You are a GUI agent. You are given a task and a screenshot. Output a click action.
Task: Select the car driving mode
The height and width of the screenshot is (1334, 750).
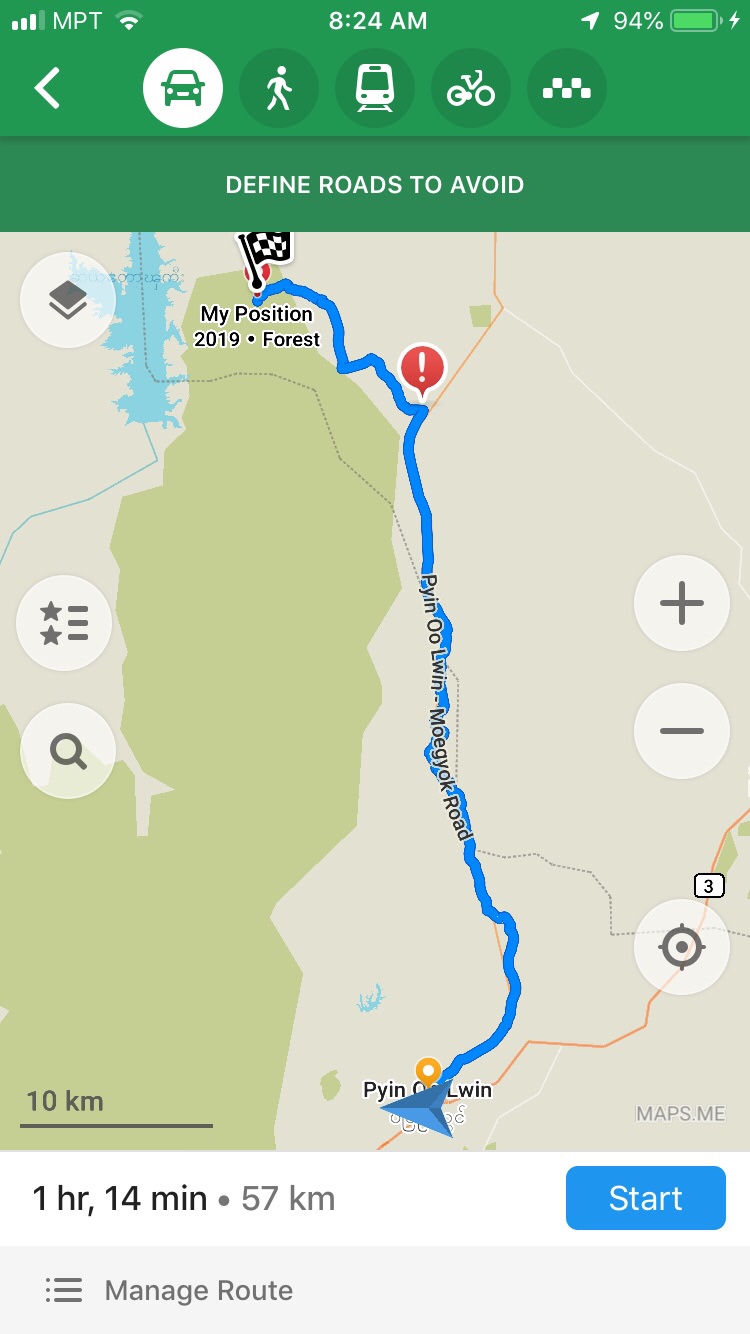coord(182,89)
